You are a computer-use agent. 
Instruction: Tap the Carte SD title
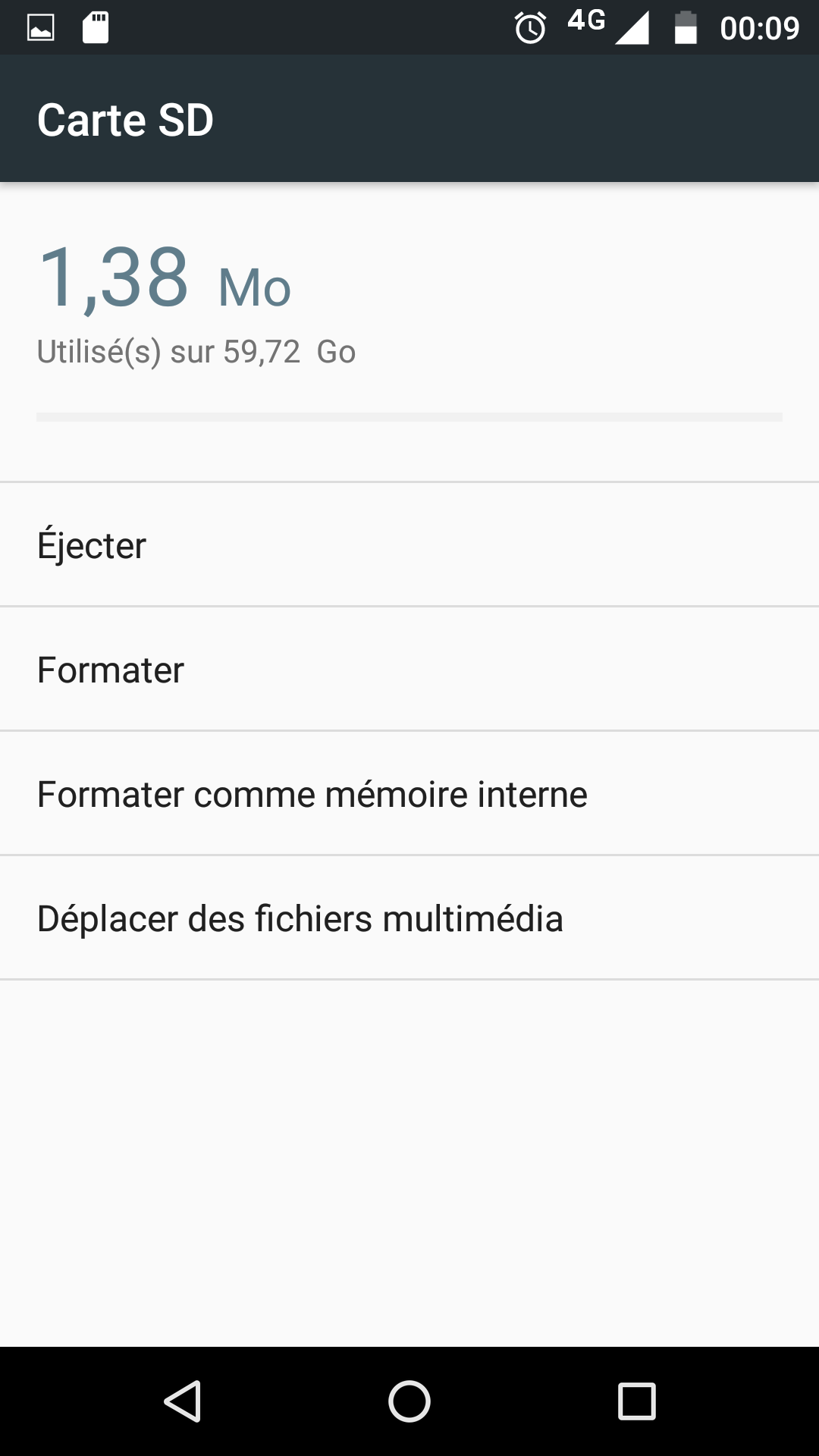tap(126, 119)
